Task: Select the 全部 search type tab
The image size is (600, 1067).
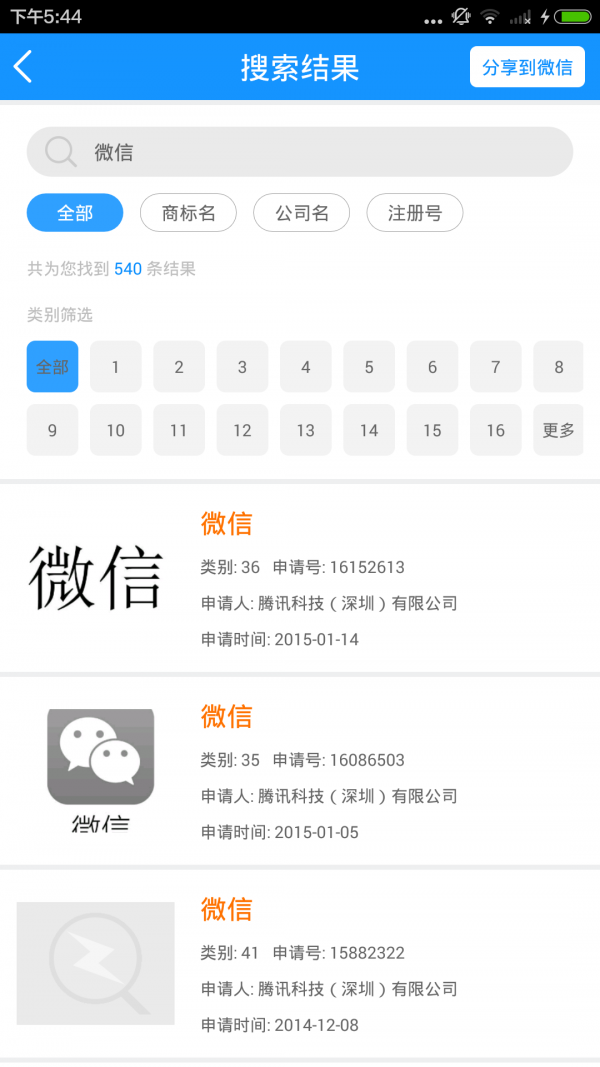Action: click(x=75, y=213)
